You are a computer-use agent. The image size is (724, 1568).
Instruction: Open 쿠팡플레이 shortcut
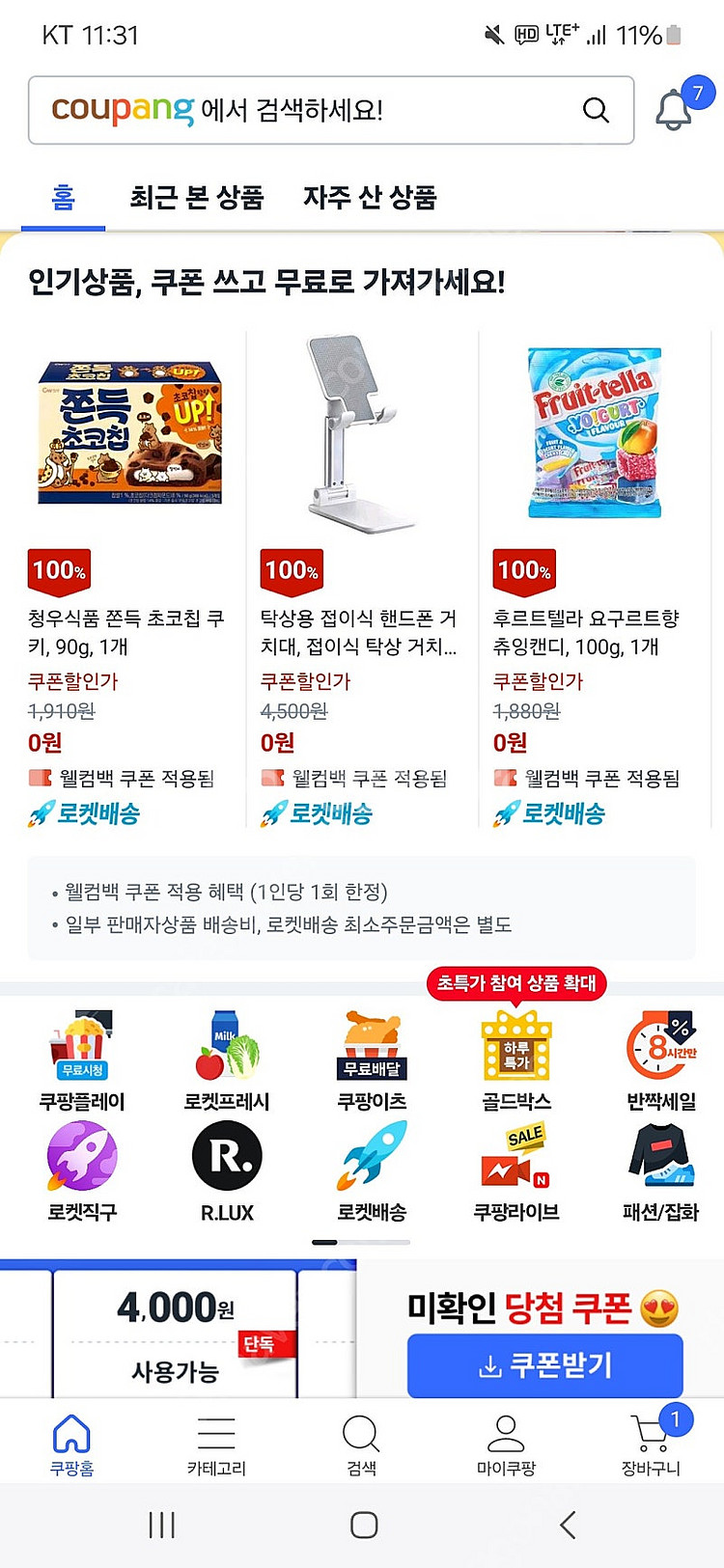pyautogui.click(x=82, y=1059)
